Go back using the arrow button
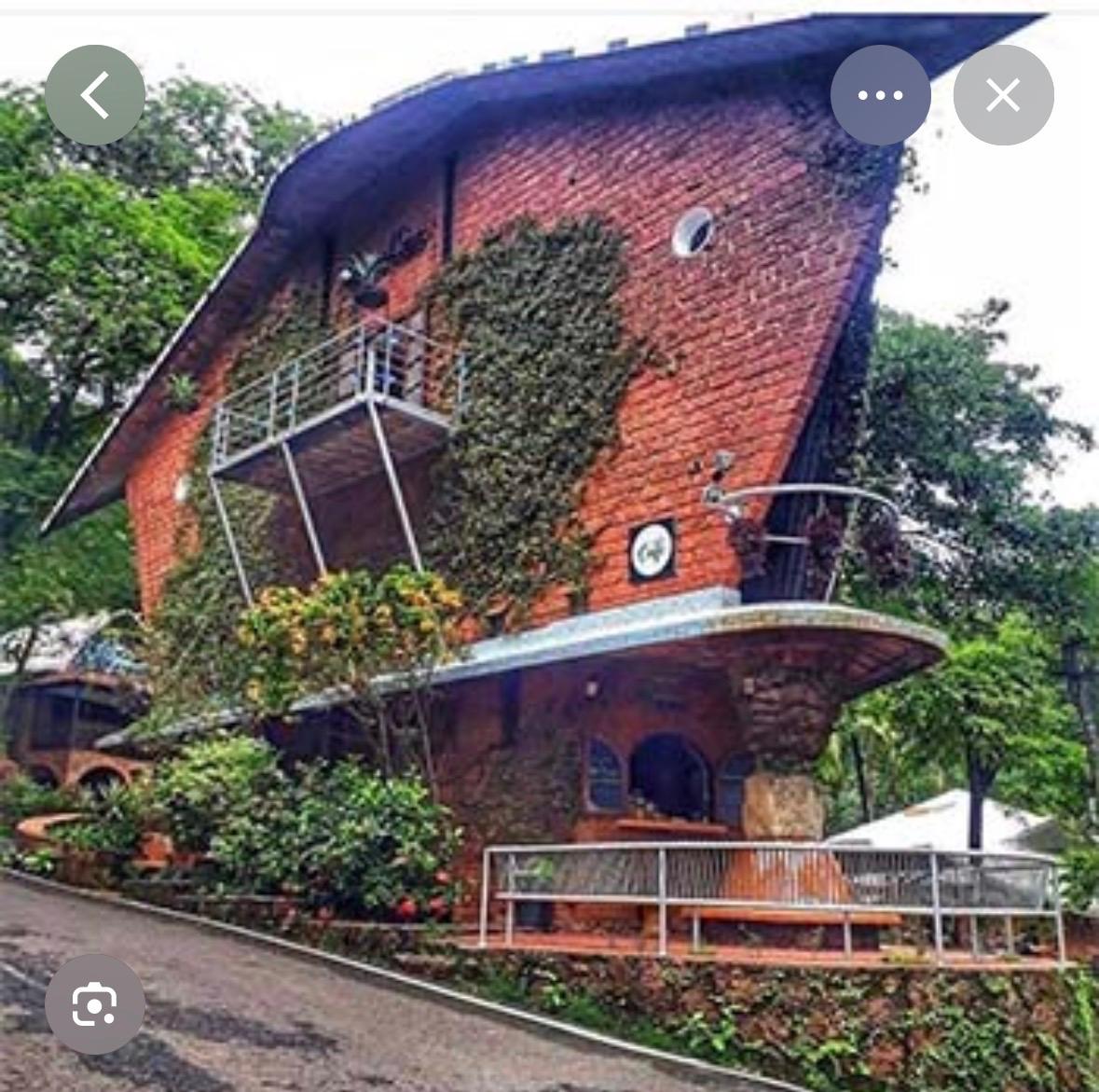 (x=95, y=95)
